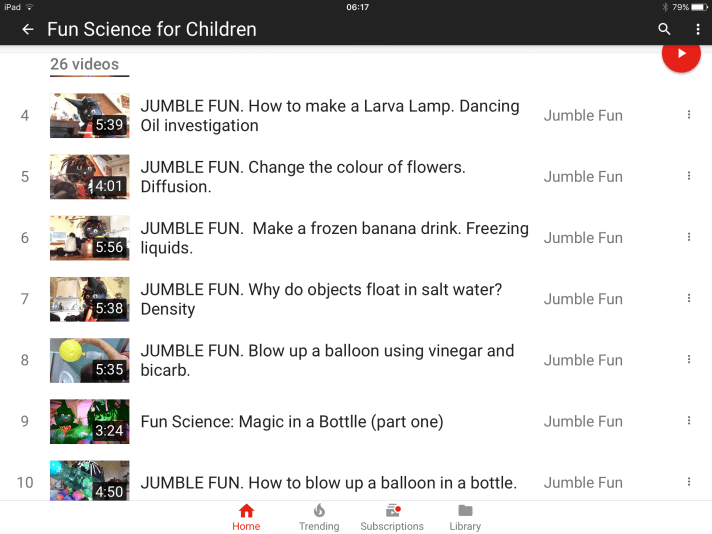Open the Change the colour of flowers video
The image size is (712, 534).
pyautogui.click(x=303, y=176)
